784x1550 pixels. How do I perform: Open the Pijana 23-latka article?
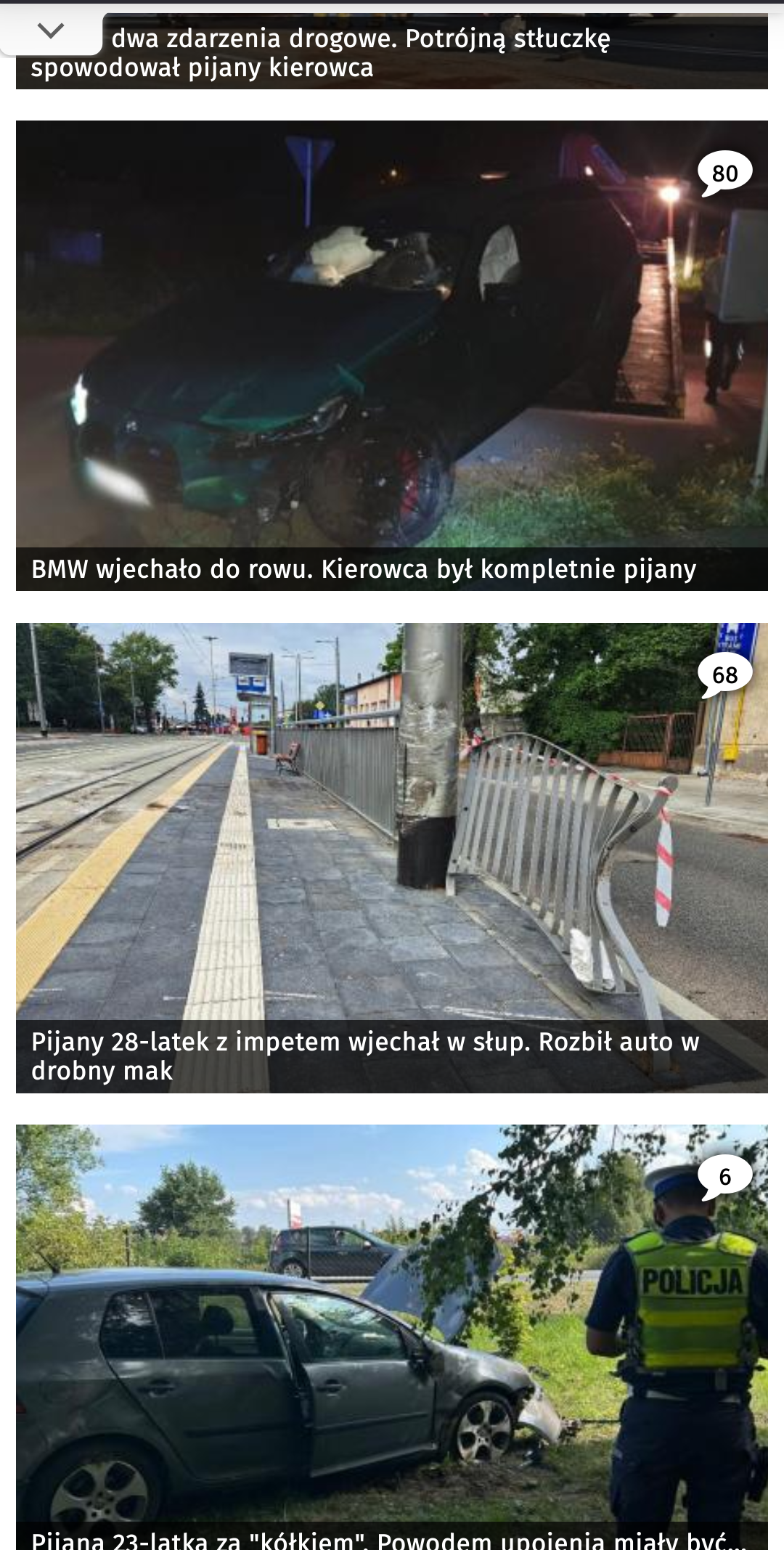(392, 1337)
